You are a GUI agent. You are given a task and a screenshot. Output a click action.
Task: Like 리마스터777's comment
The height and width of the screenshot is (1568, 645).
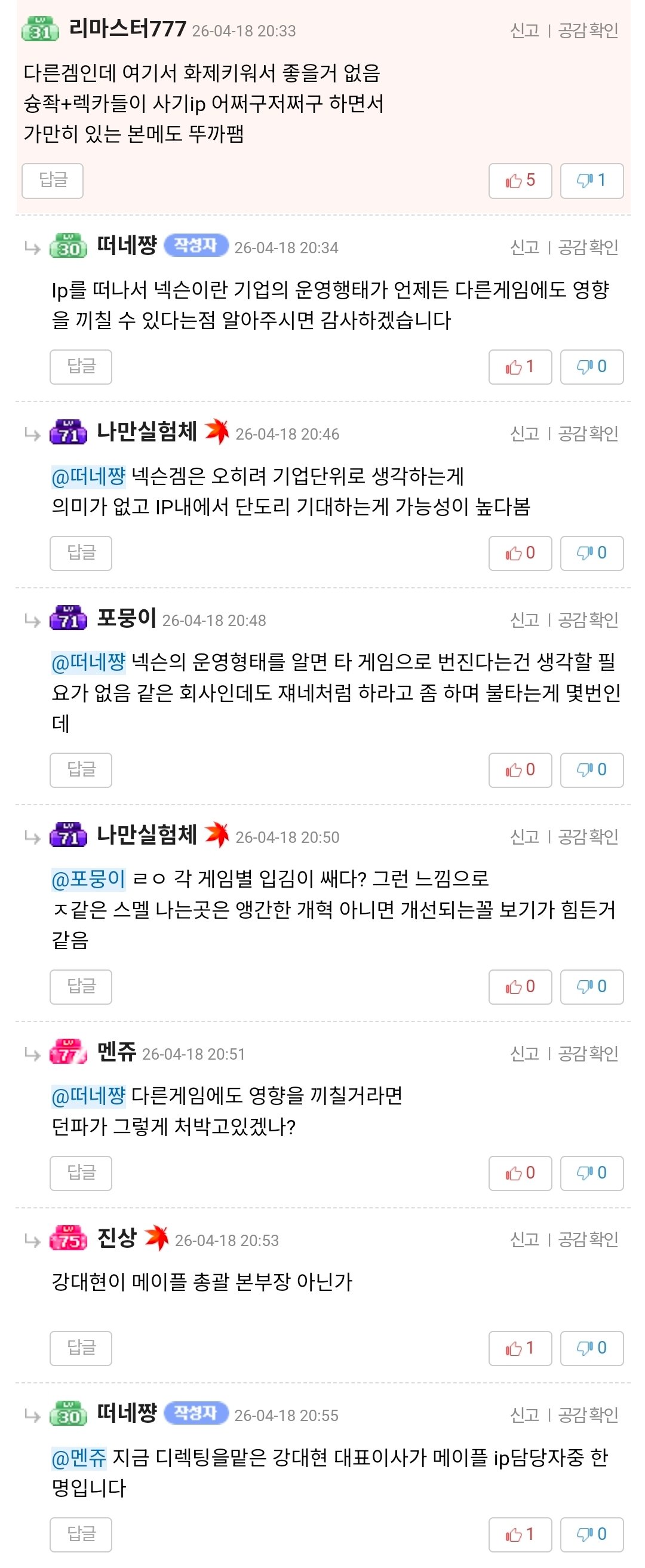coord(520,180)
